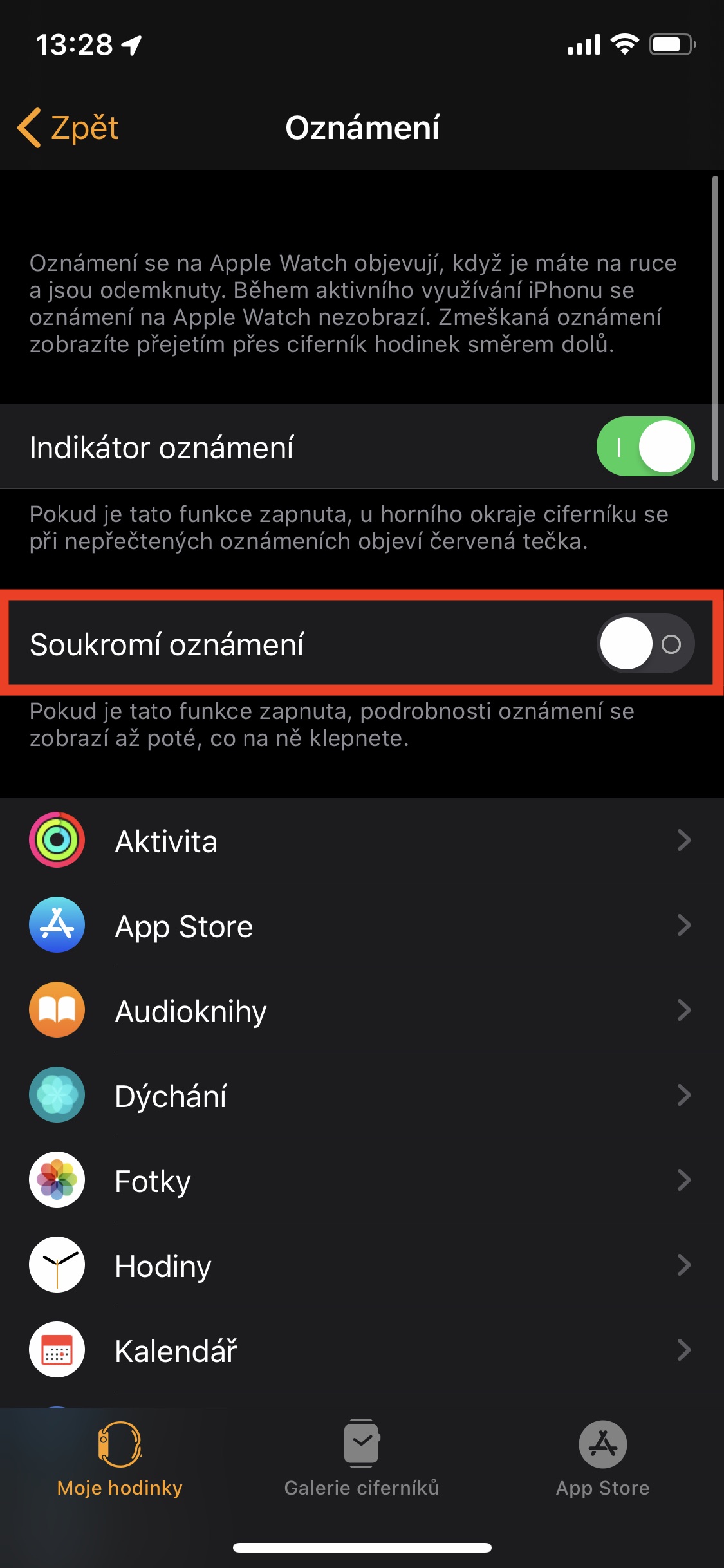The image size is (724, 1568).
Task: Open Kalendář notification settings
Action: click(362, 1350)
